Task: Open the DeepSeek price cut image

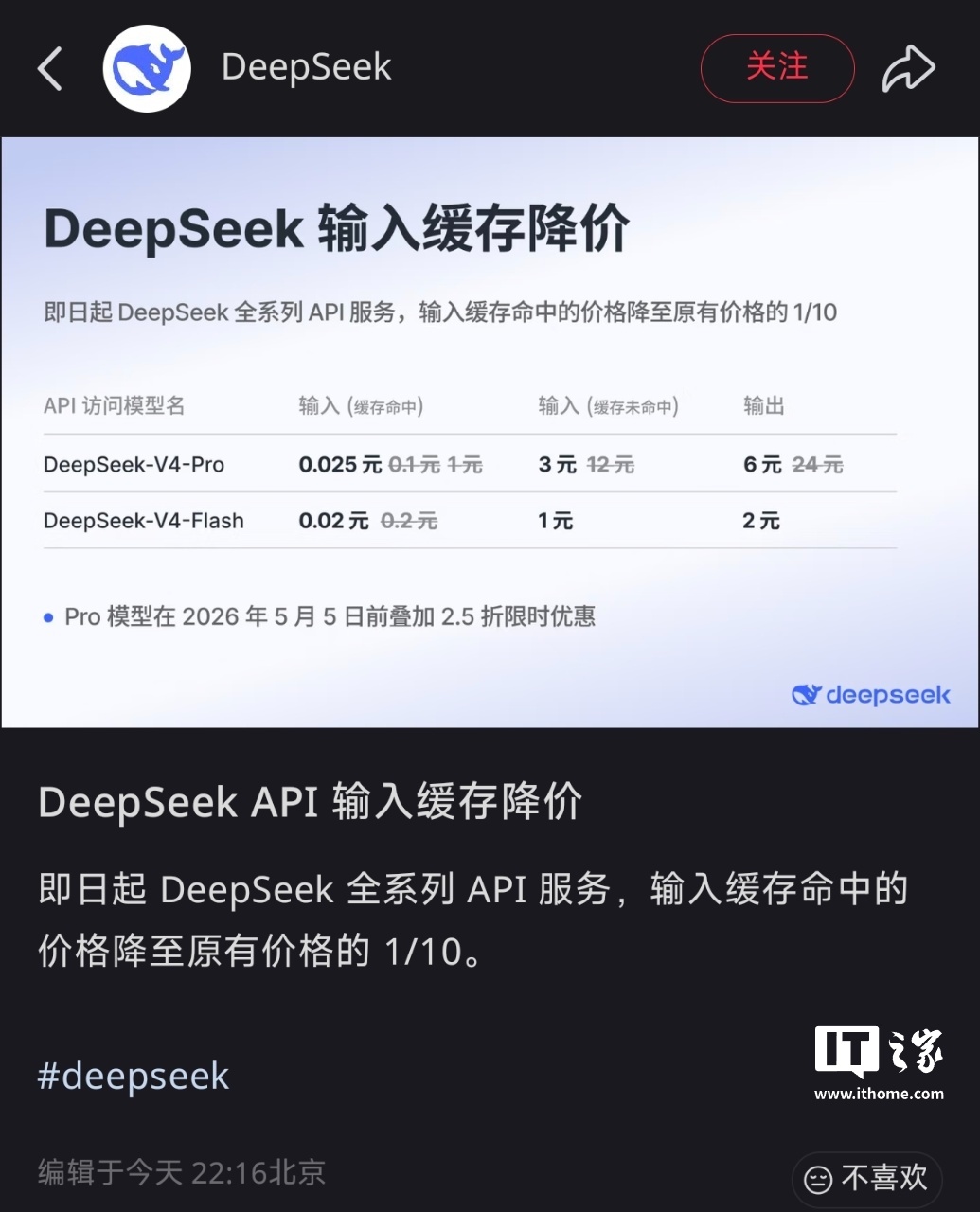Action: (490, 432)
